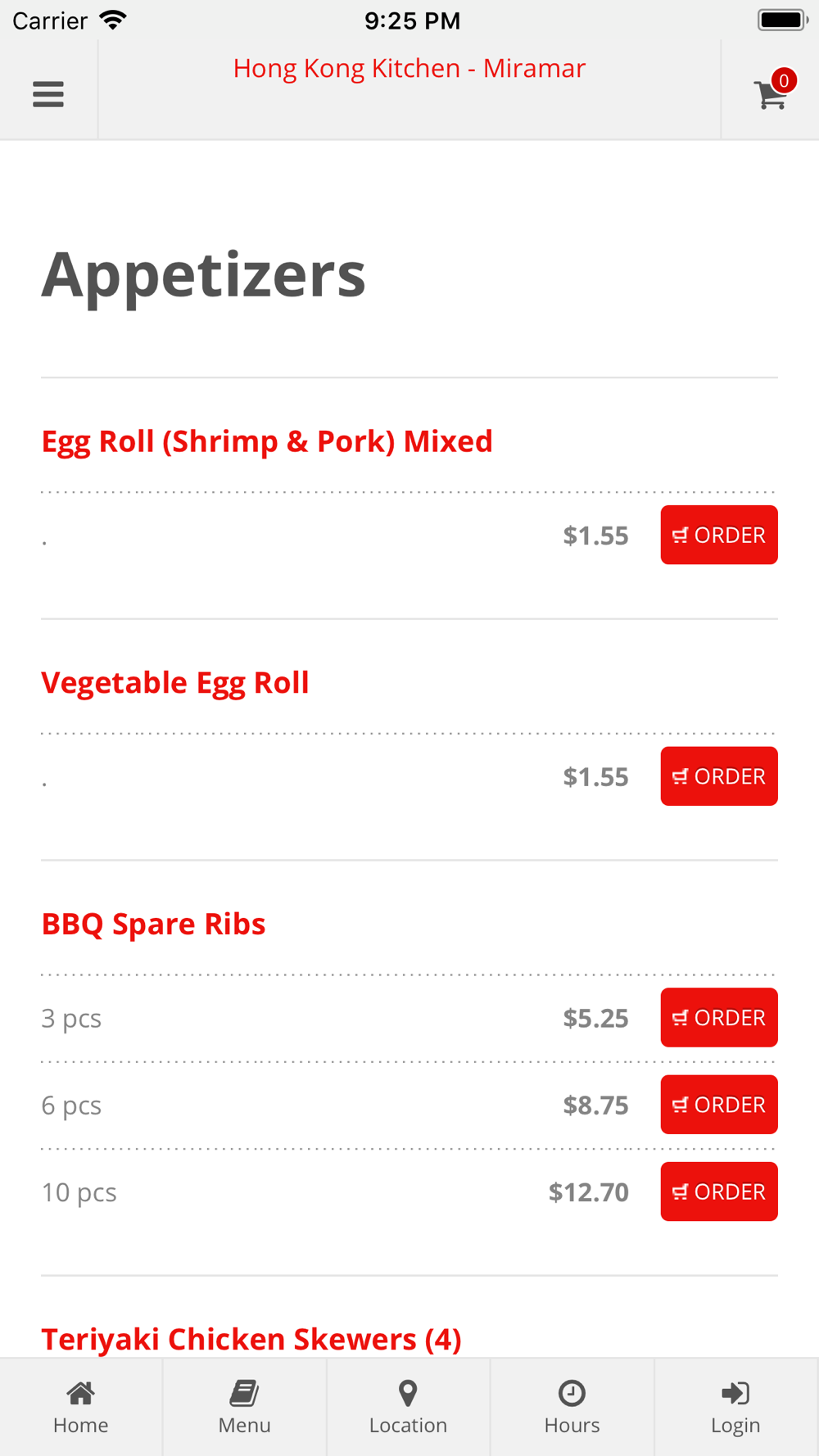Open Teriyaki Chicken Skewers (4) item
The image size is (819, 1456).
tap(251, 1339)
